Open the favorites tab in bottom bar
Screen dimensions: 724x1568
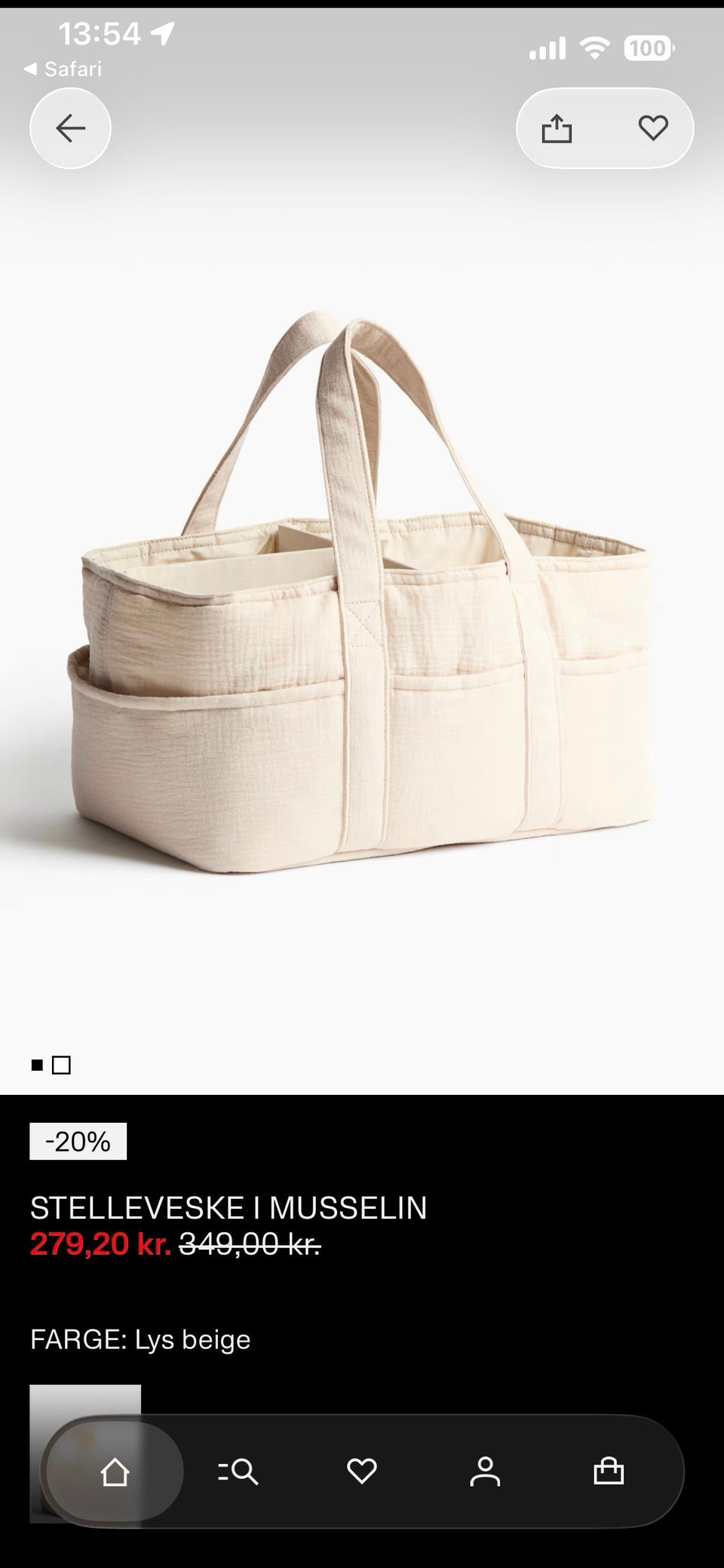tap(362, 1471)
